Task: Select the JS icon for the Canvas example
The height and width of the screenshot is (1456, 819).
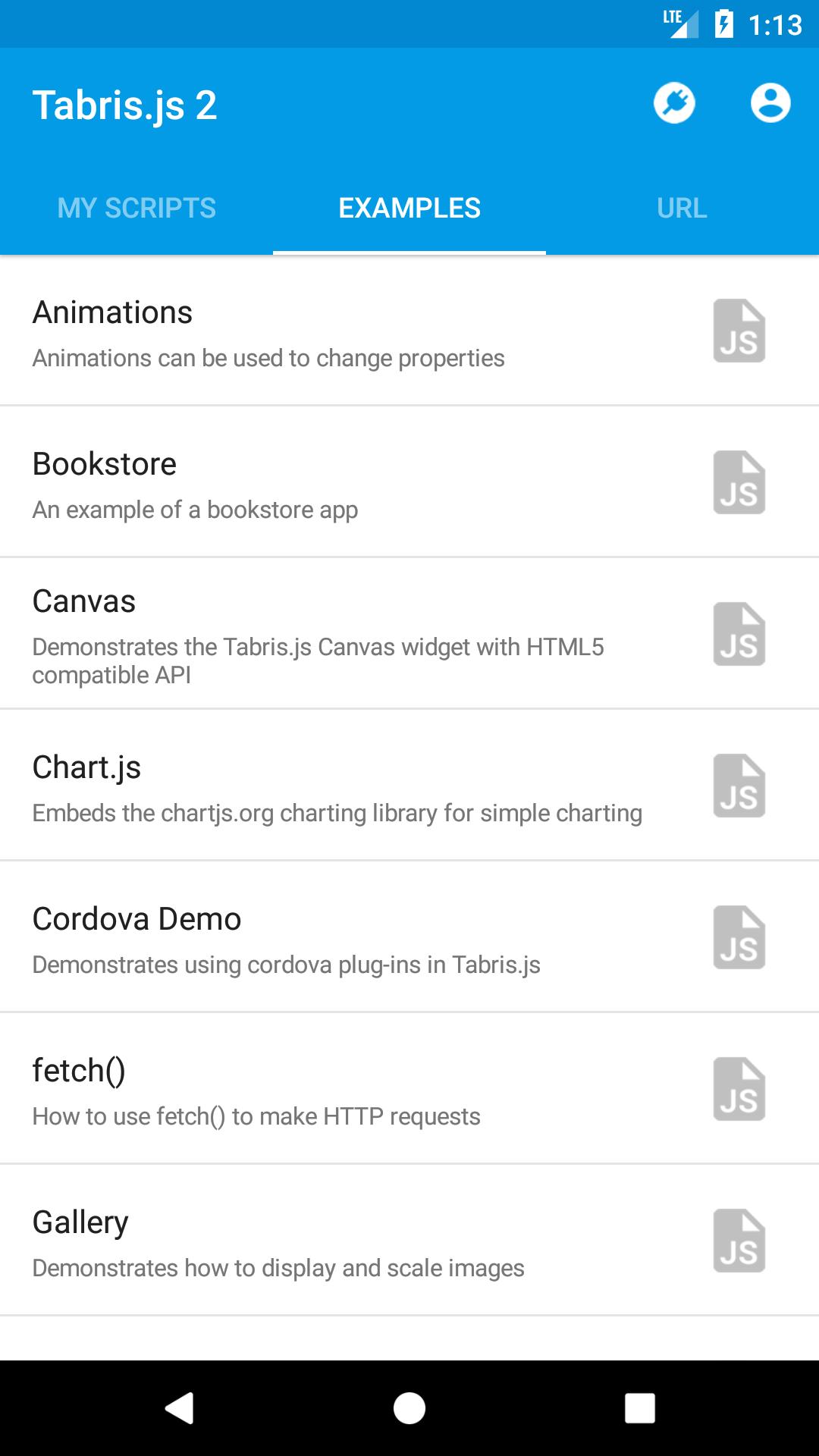Action: click(x=739, y=633)
